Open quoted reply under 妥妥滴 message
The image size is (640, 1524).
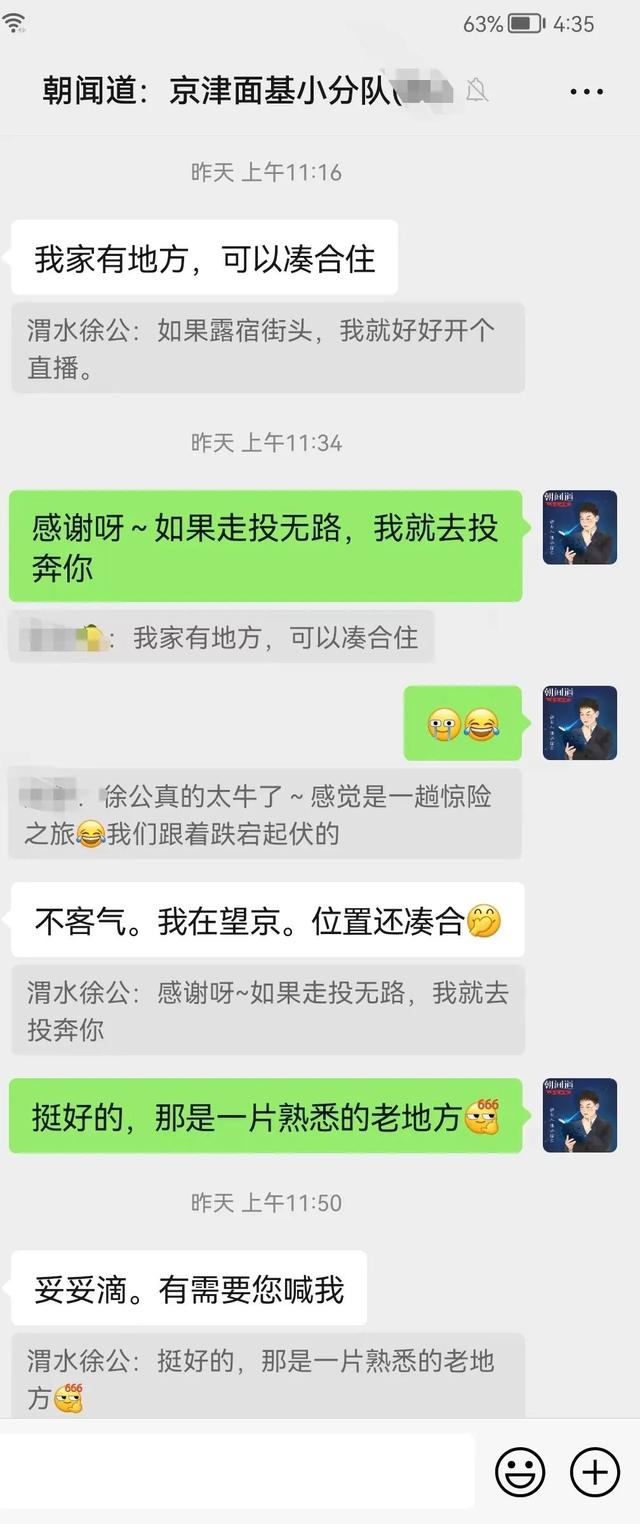(x=267, y=1377)
